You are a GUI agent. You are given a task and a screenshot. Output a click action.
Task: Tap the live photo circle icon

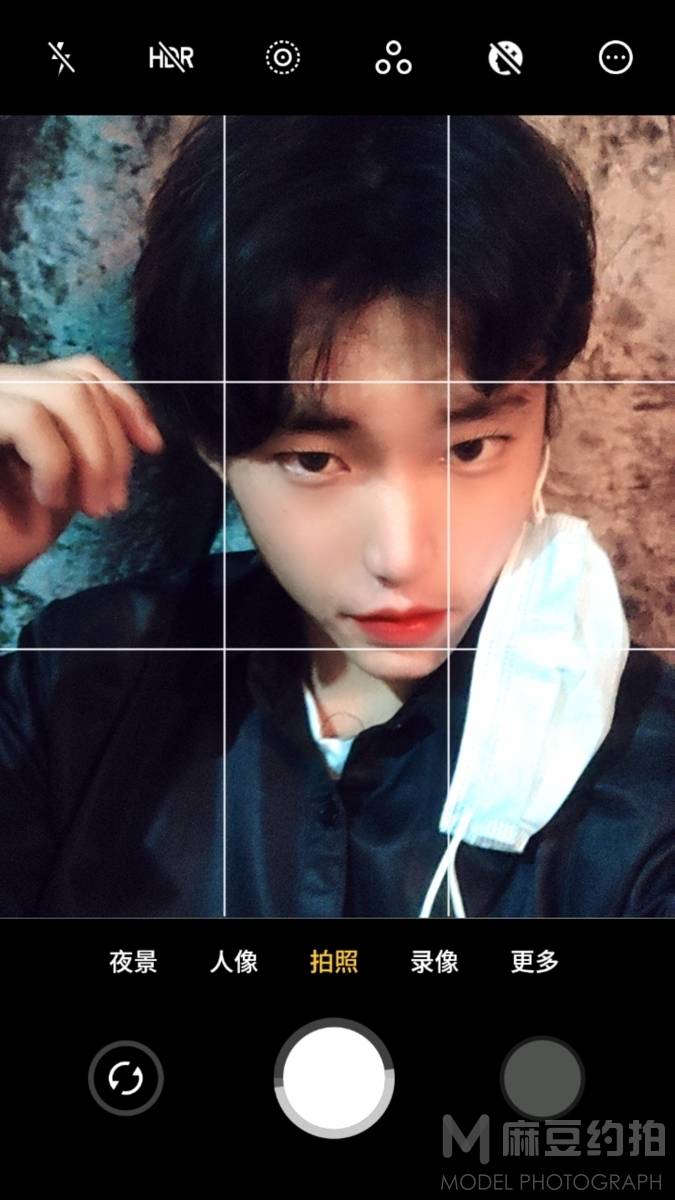click(283, 58)
